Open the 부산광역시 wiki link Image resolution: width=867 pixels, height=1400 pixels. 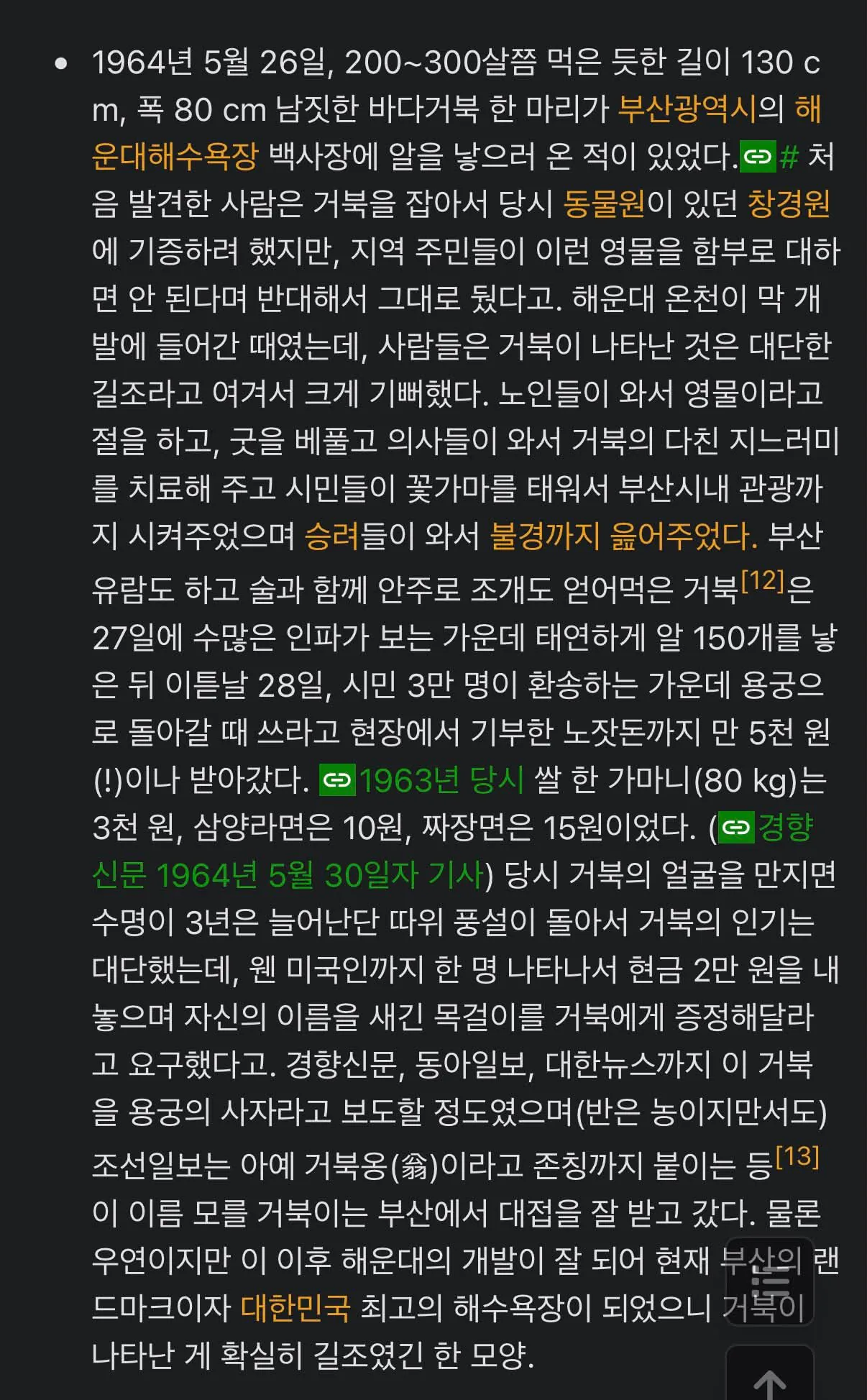click(x=687, y=109)
